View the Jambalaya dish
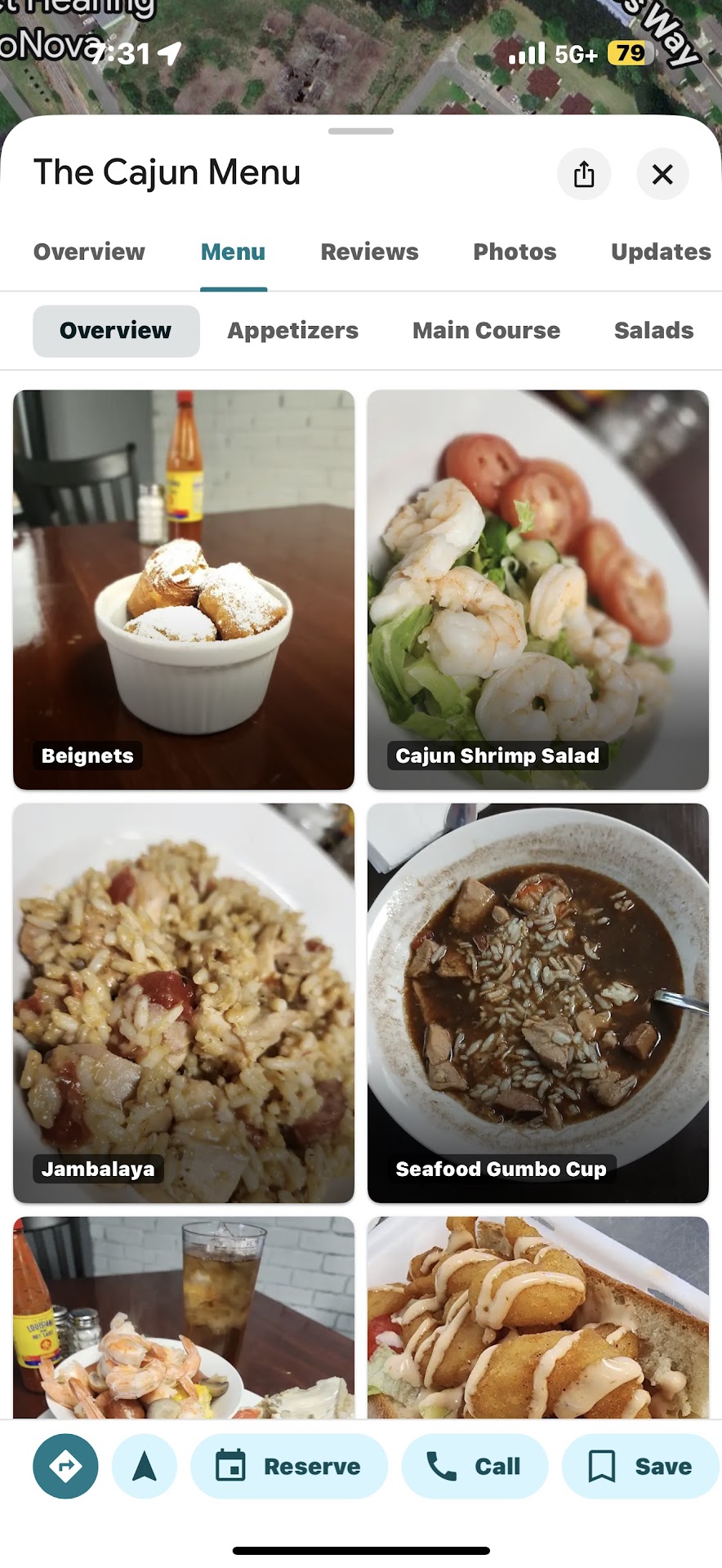 tap(184, 1002)
